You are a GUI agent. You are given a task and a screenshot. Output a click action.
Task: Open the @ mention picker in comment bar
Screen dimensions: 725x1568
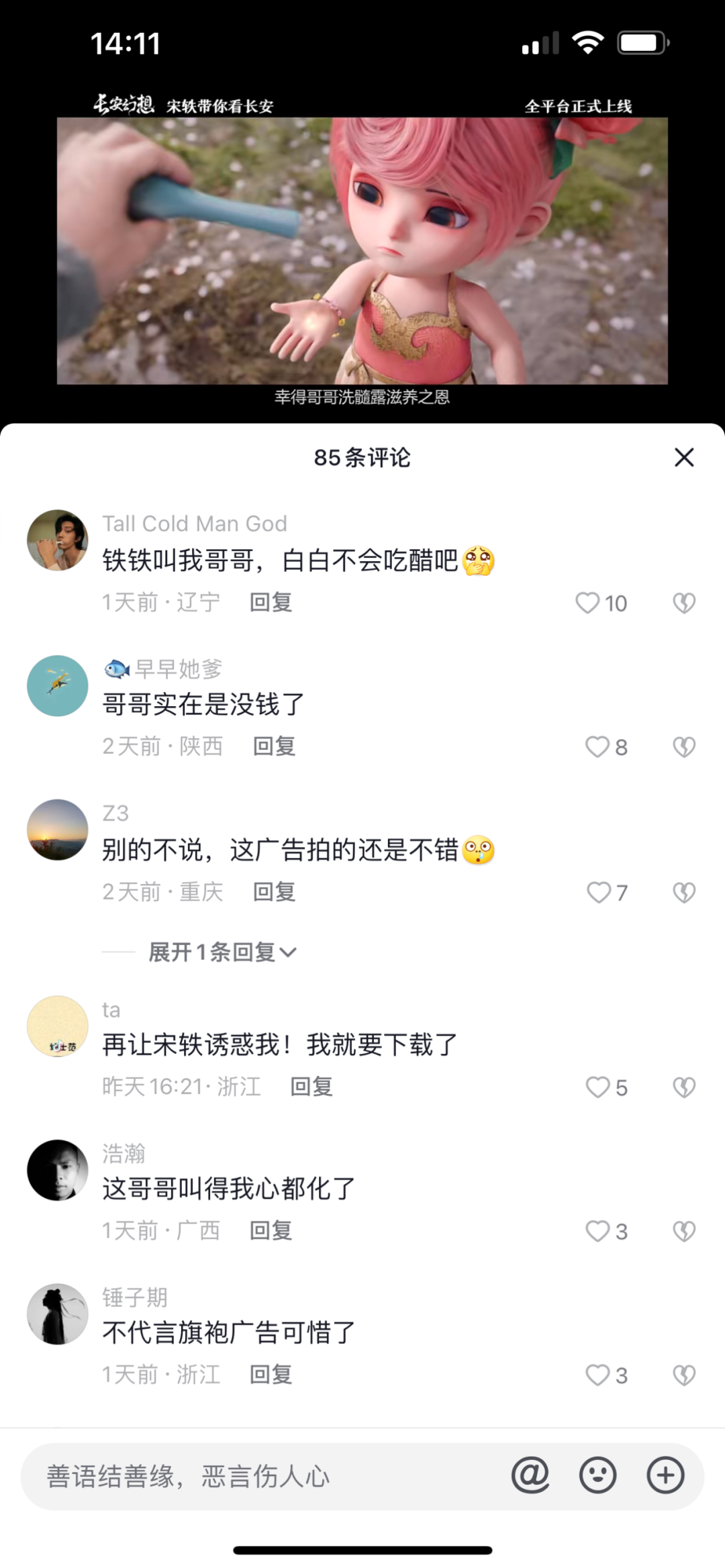point(530,1474)
